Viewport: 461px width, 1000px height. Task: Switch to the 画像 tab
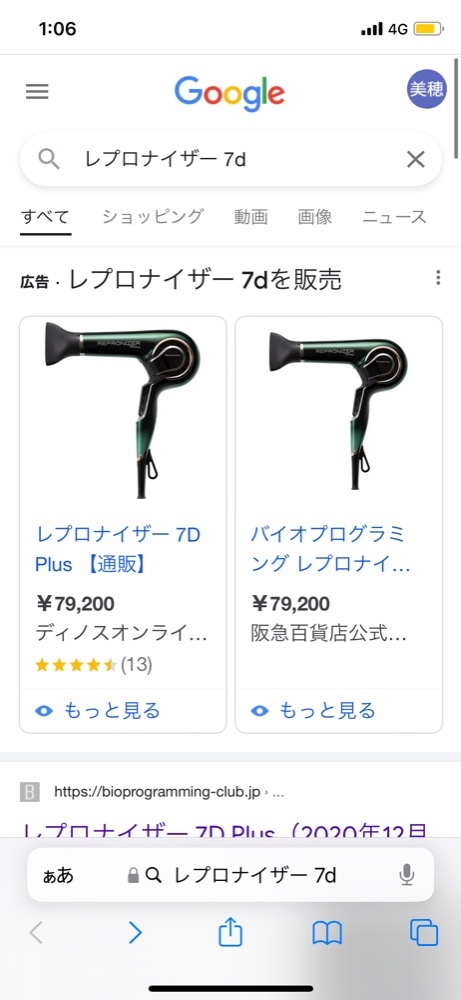pyautogui.click(x=315, y=217)
